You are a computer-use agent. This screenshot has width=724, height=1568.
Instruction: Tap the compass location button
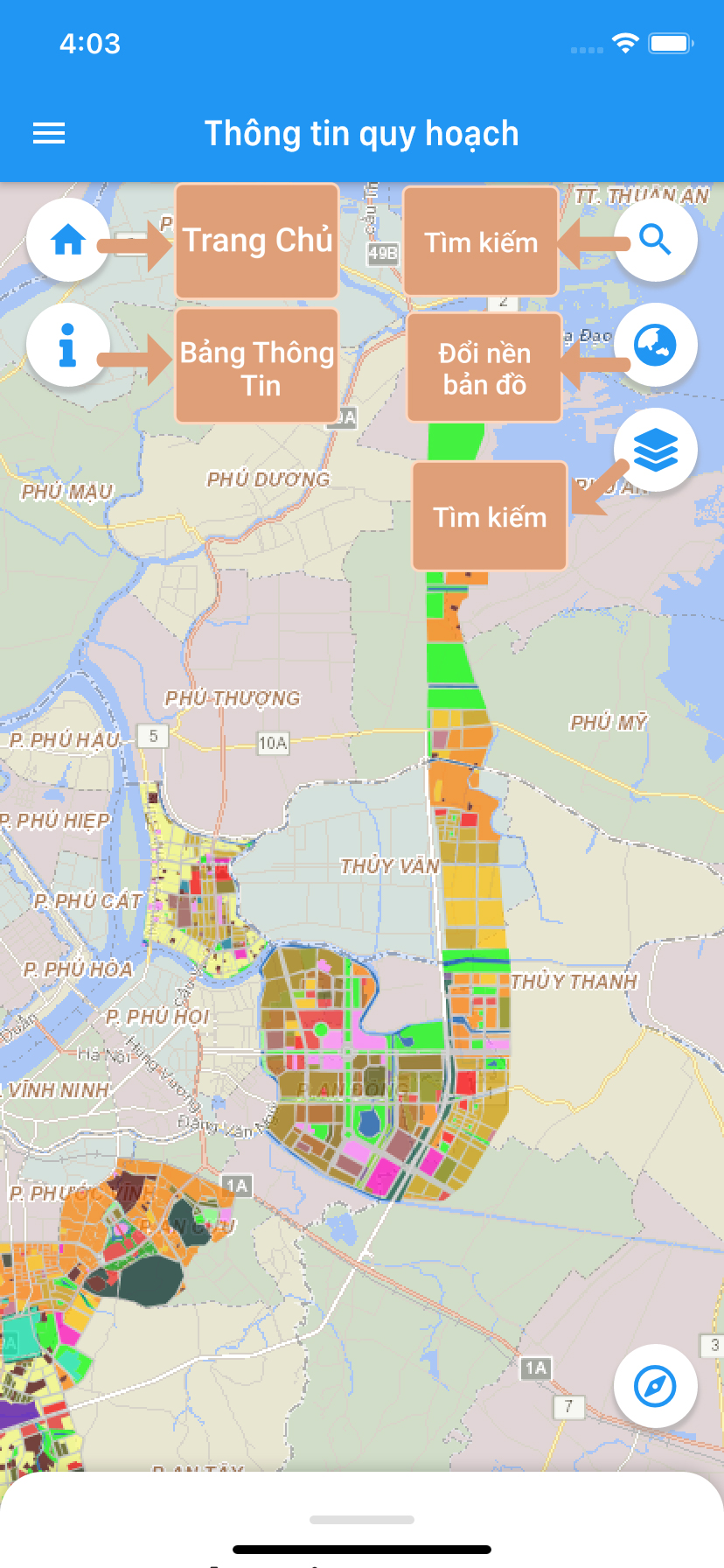click(x=655, y=1386)
